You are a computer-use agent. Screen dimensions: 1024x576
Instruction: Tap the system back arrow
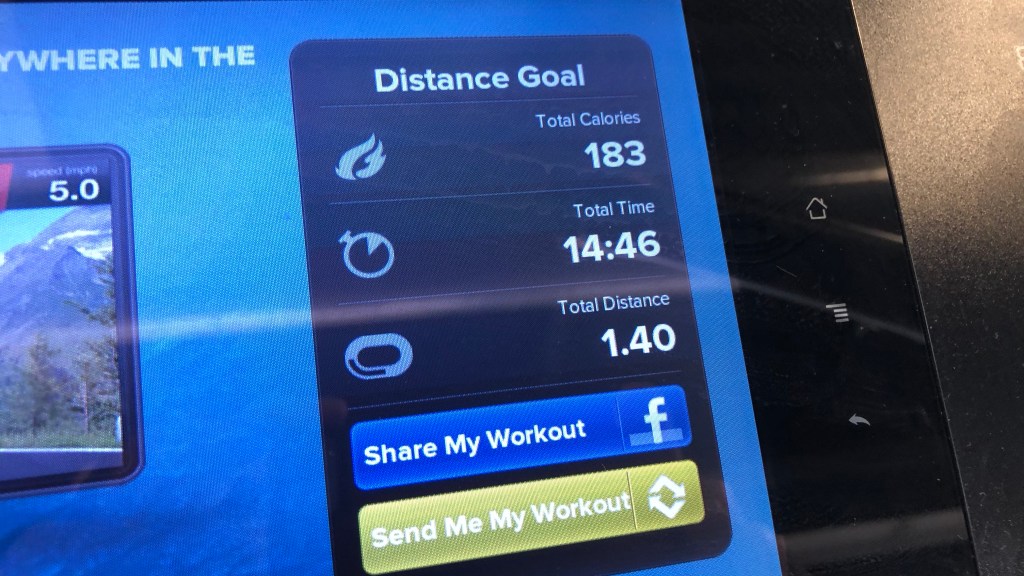(858, 420)
